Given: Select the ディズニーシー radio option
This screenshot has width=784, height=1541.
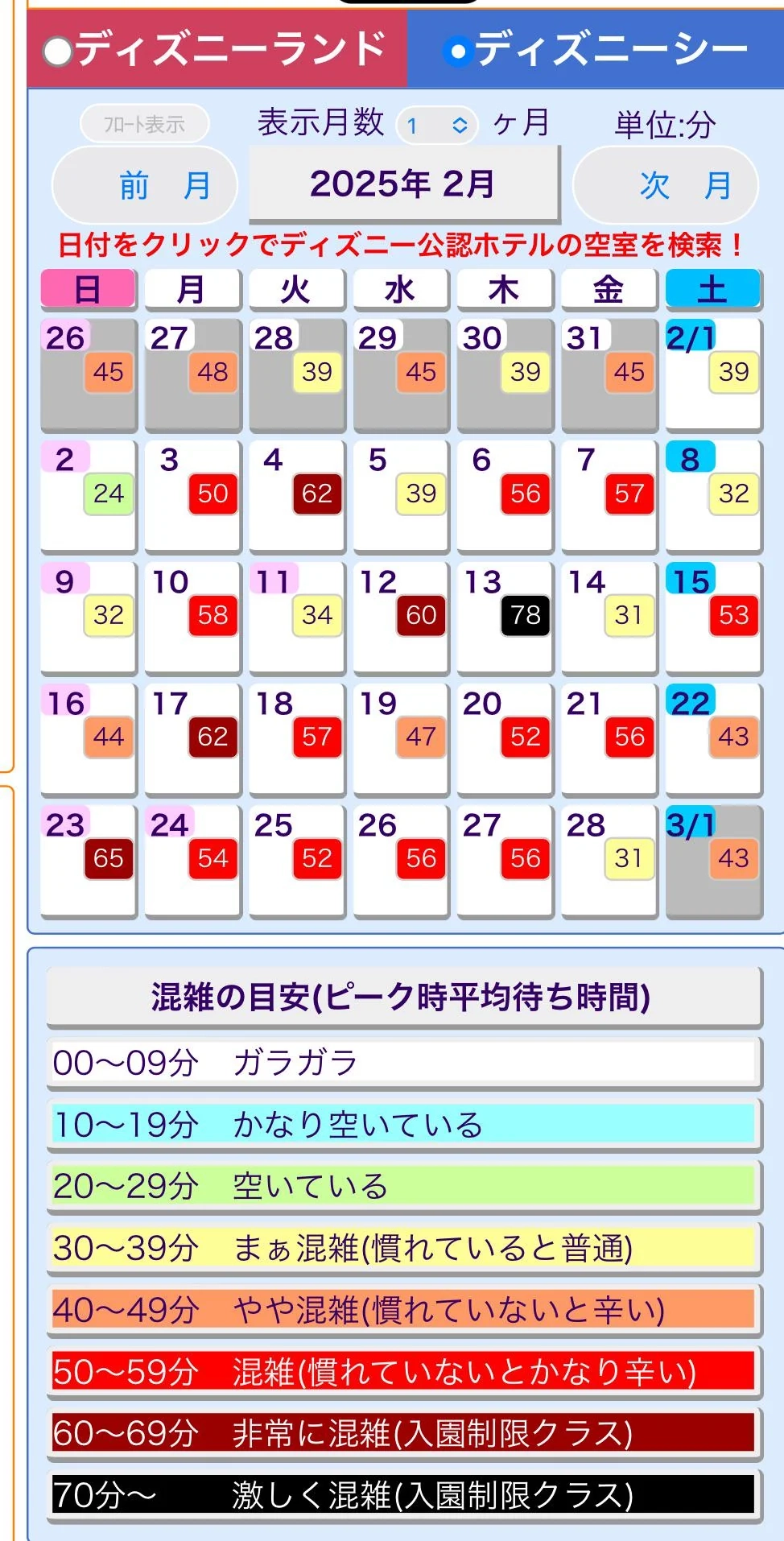Looking at the screenshot, I should pos(458,52).
